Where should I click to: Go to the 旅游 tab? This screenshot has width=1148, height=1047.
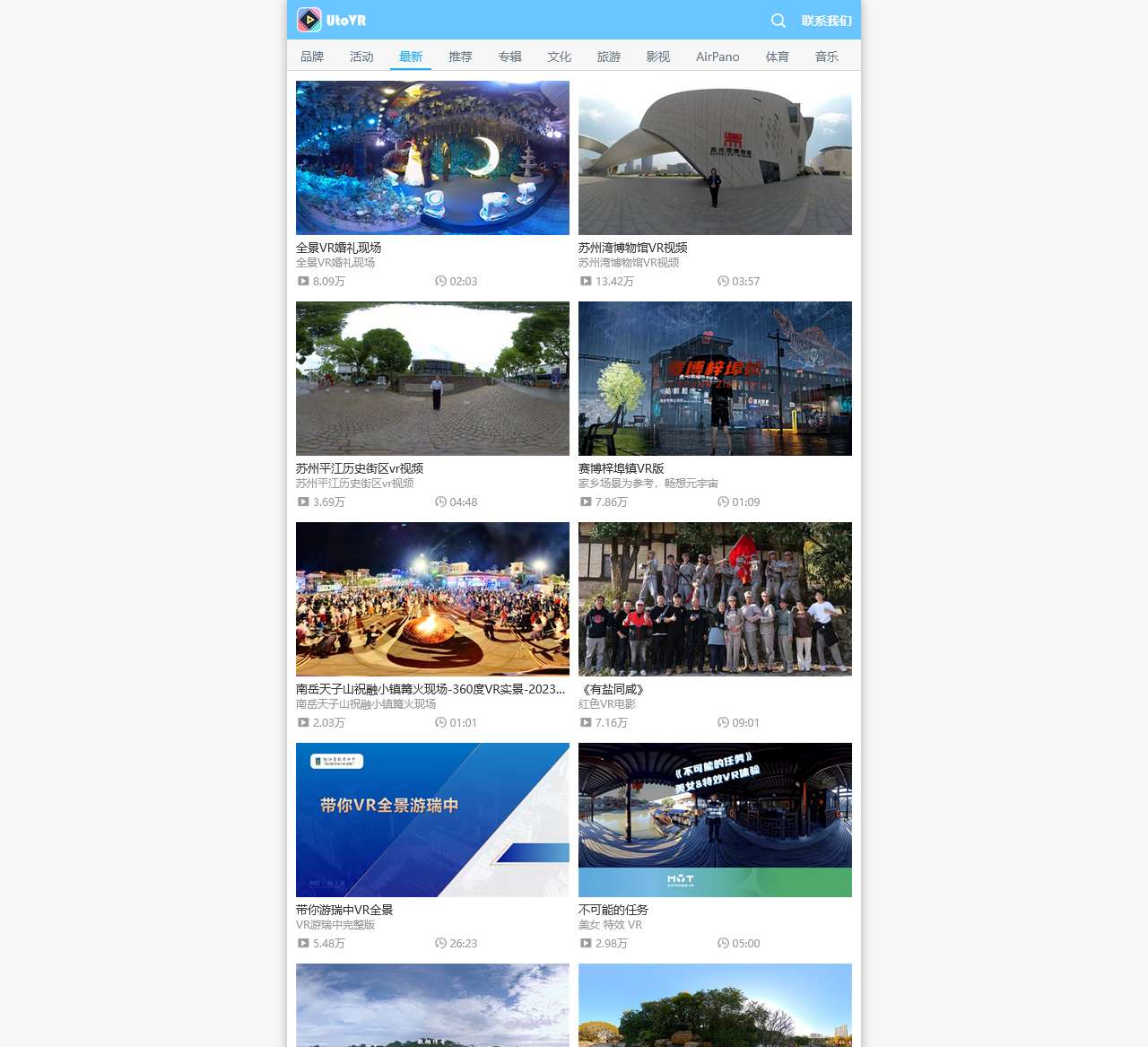pos(608,57)
